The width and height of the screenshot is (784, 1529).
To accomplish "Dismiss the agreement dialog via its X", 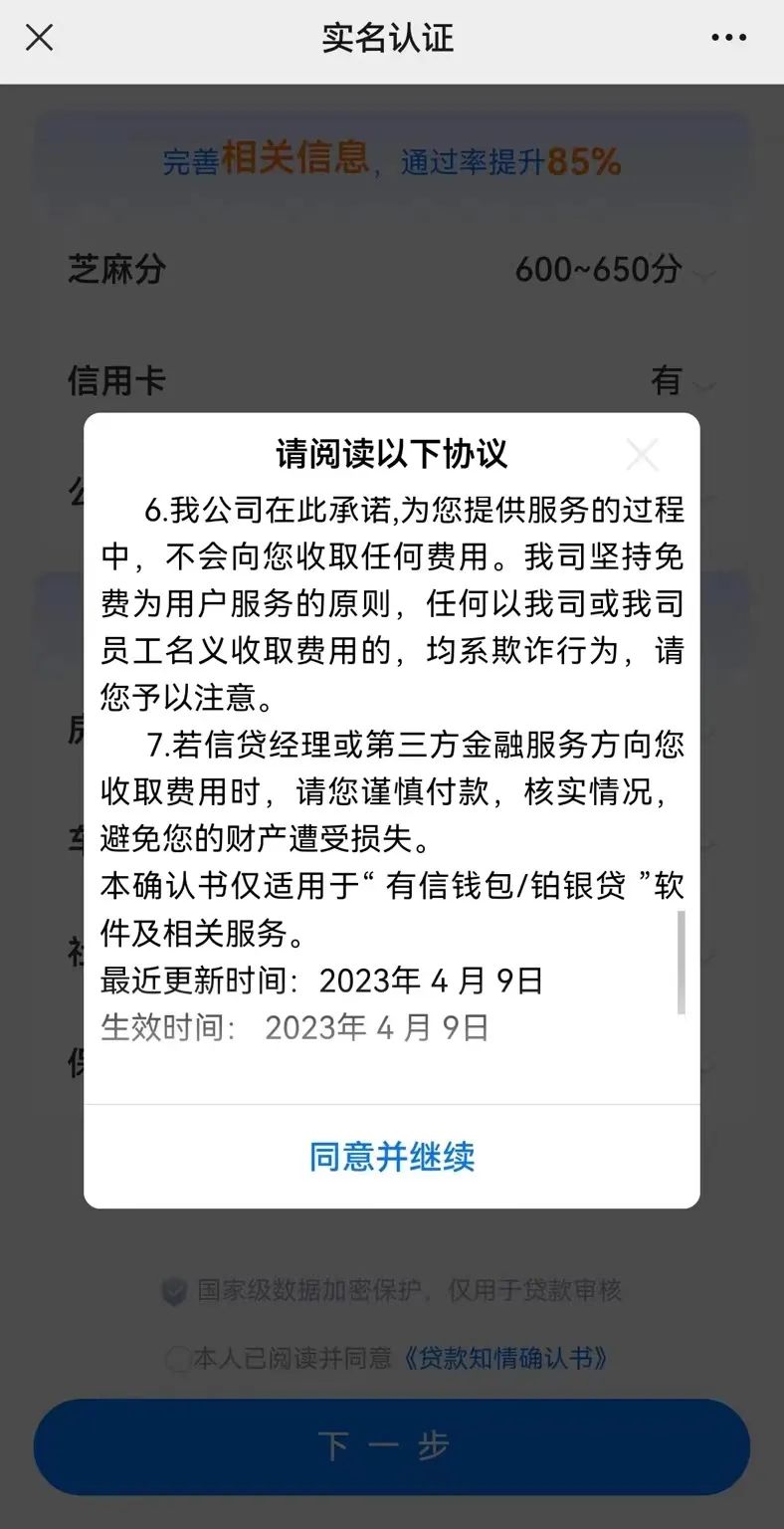I will 643,454.
